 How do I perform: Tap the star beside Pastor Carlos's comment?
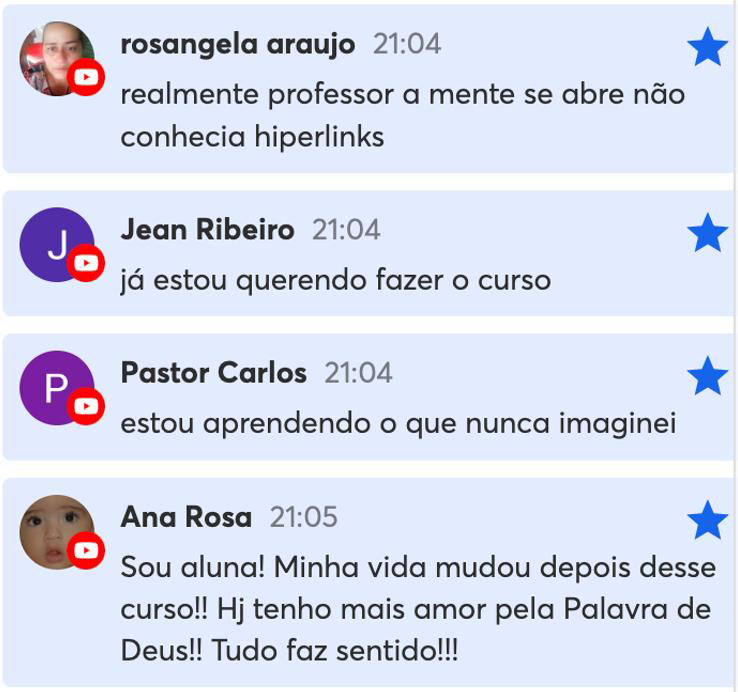[707, 376]
